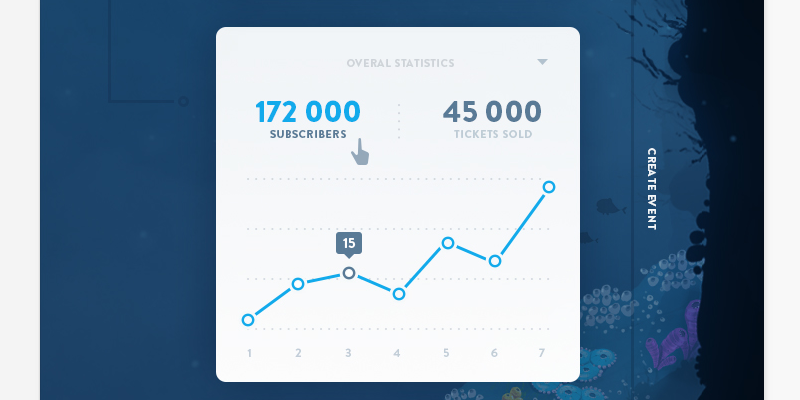Switch to 45 000 Tickets Sold stat

[x=492, y=118]
